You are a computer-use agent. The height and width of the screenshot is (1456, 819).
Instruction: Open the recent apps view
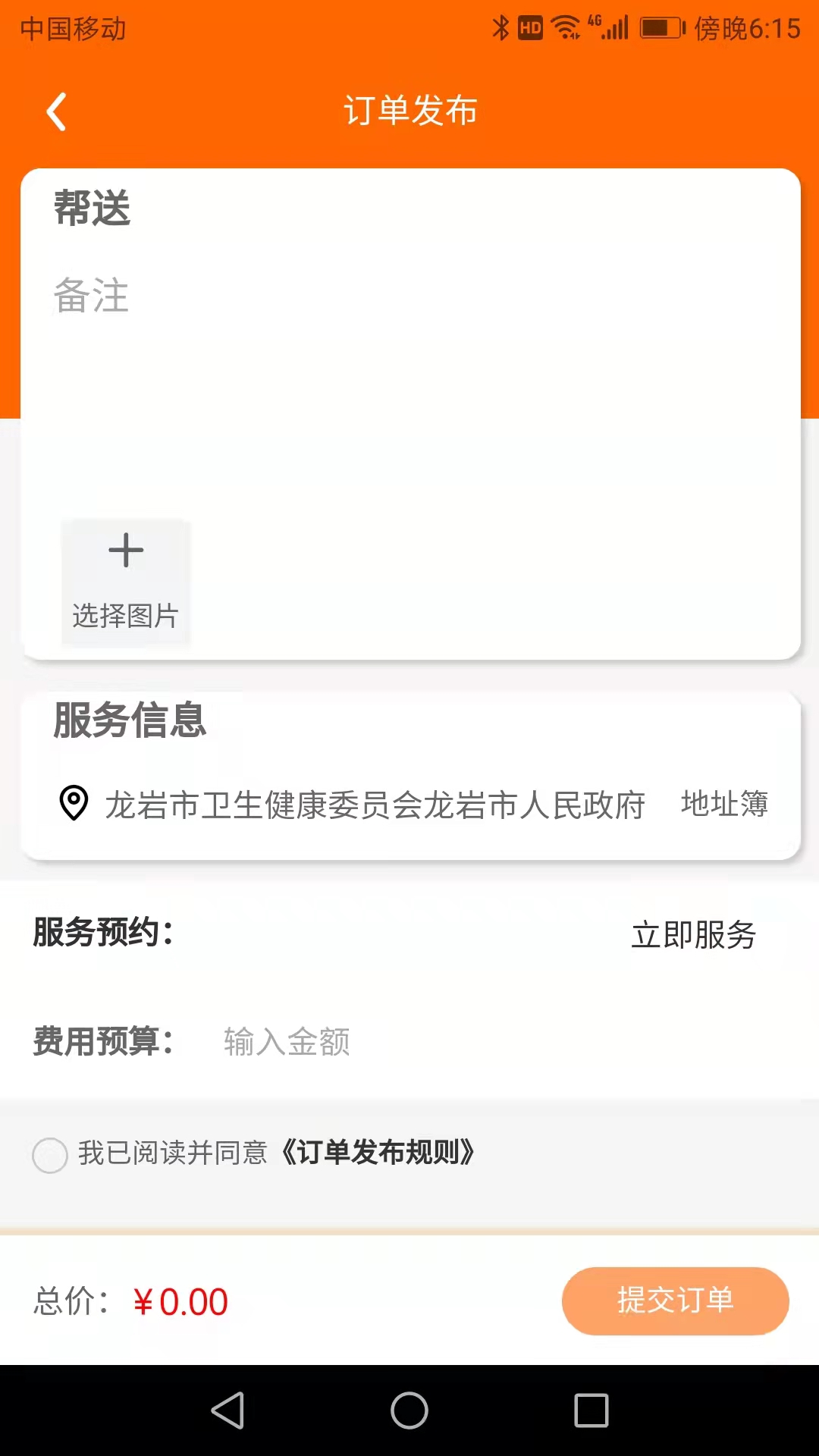[591, 1410]
